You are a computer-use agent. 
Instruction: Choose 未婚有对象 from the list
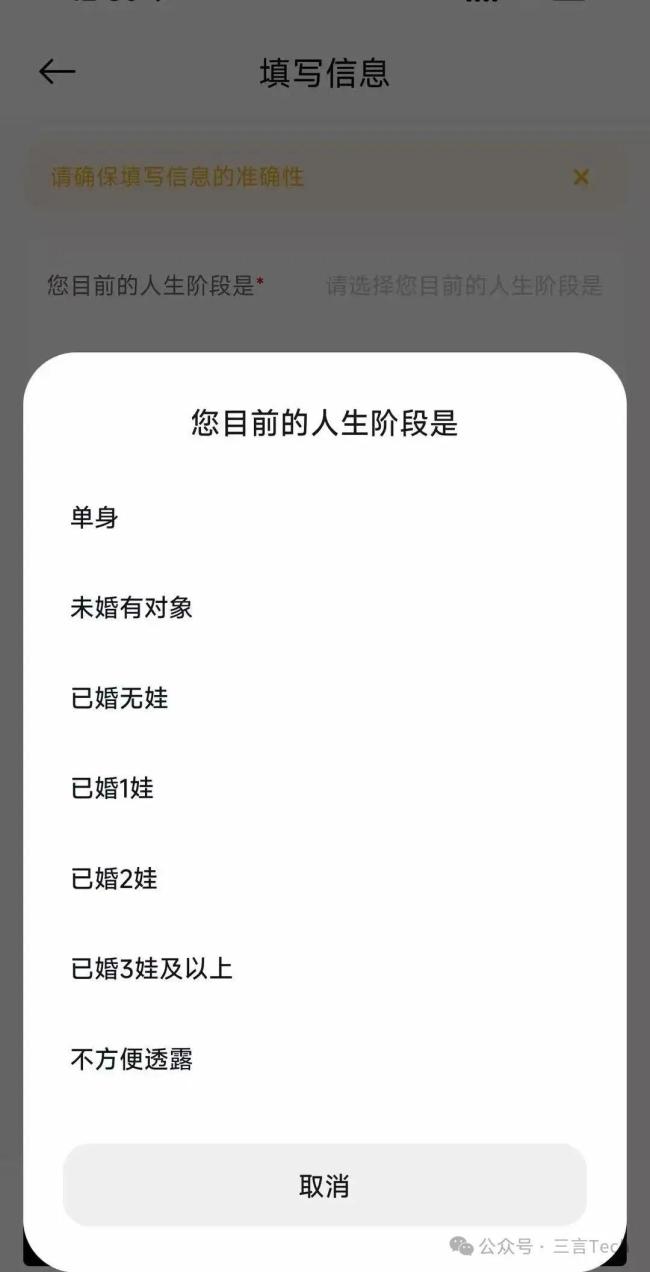pyautogui.click(x=131, y=608)
